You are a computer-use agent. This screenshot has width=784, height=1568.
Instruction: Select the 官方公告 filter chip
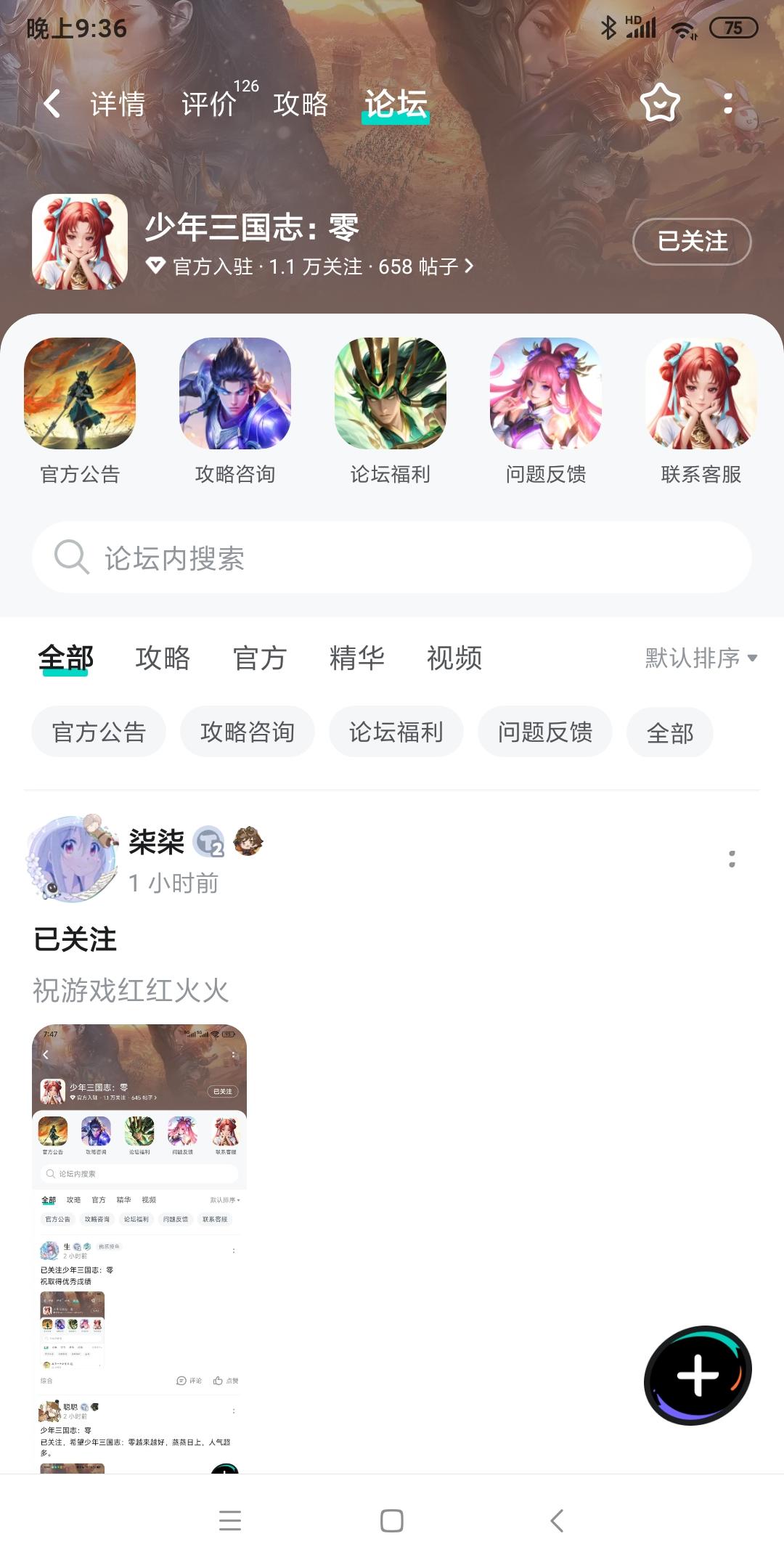[99, 732]
